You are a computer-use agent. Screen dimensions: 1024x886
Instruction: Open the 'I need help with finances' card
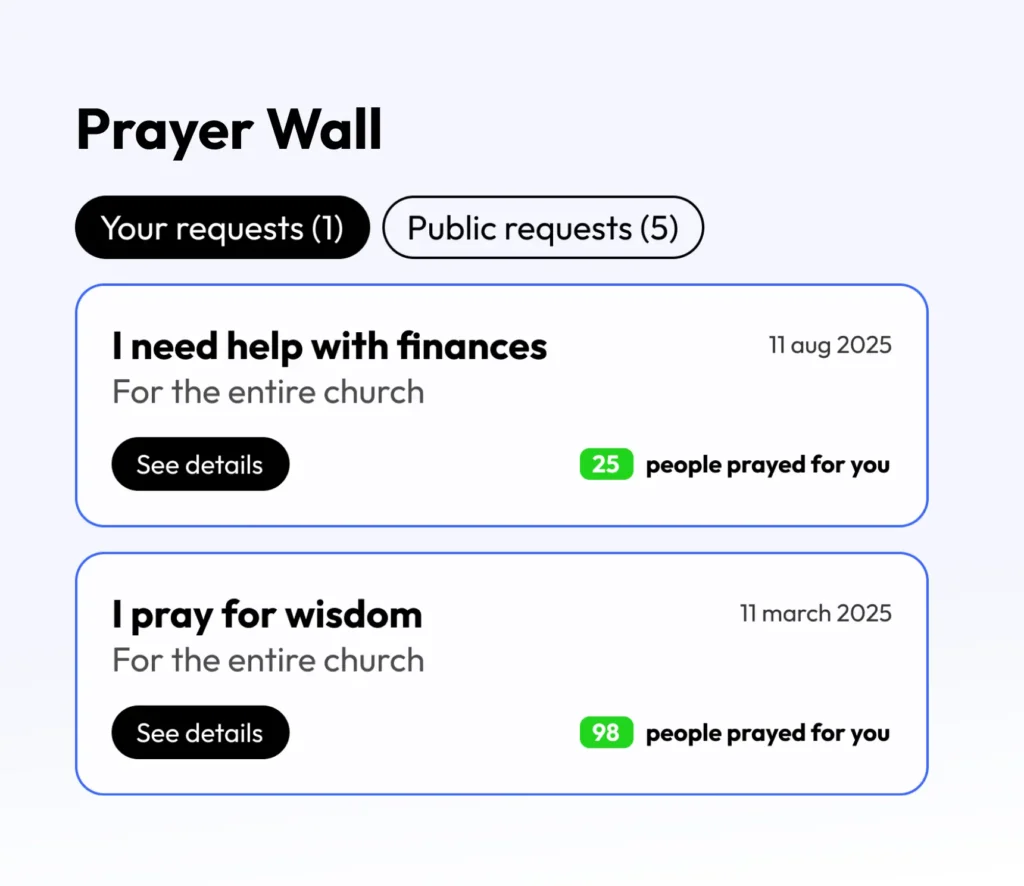tap(330, 347)
